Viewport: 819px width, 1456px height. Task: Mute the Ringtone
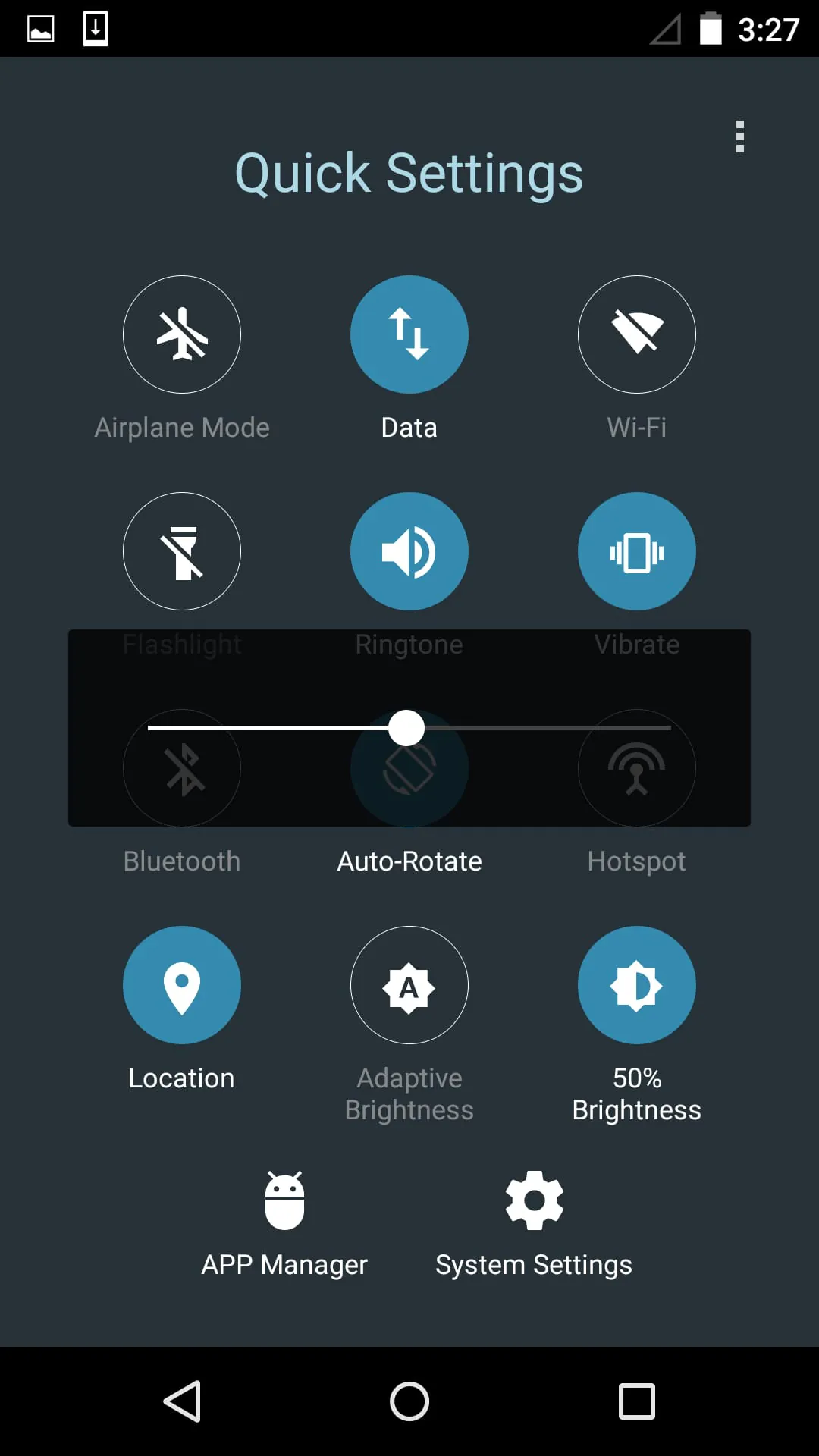[x=409, y=551]
